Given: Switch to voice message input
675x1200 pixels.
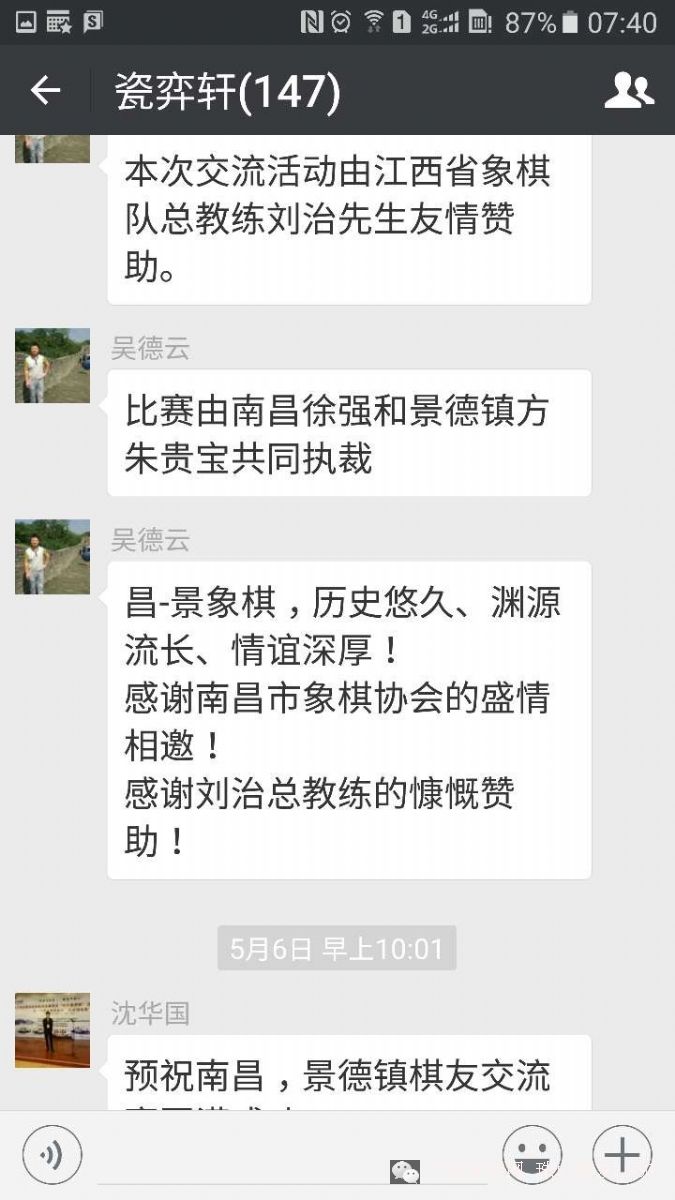Looking at the screenshot, I should (x=52, y=1155).
